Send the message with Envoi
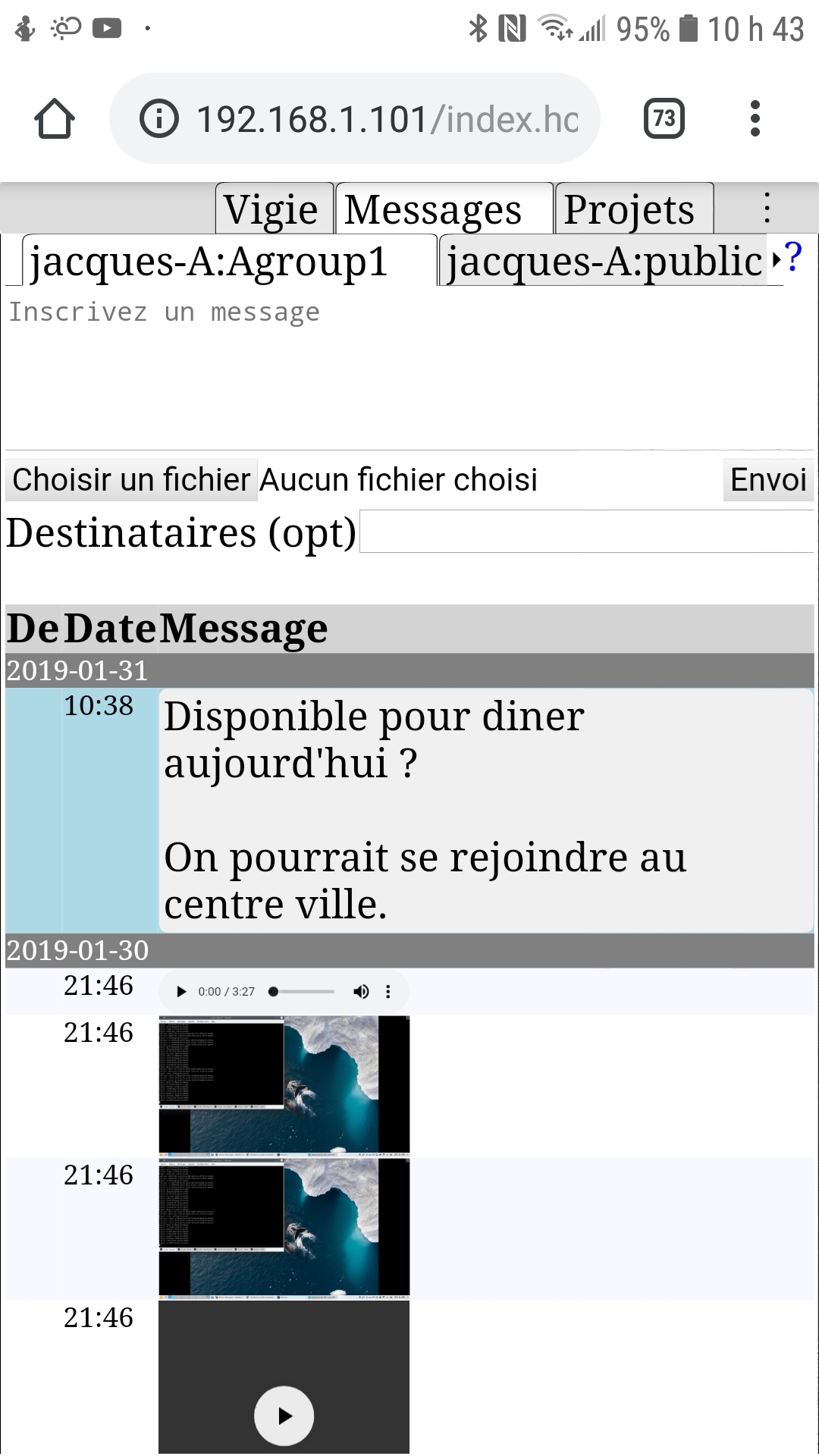The width and height of the screenshot is (819, 1456). point(767,480)
